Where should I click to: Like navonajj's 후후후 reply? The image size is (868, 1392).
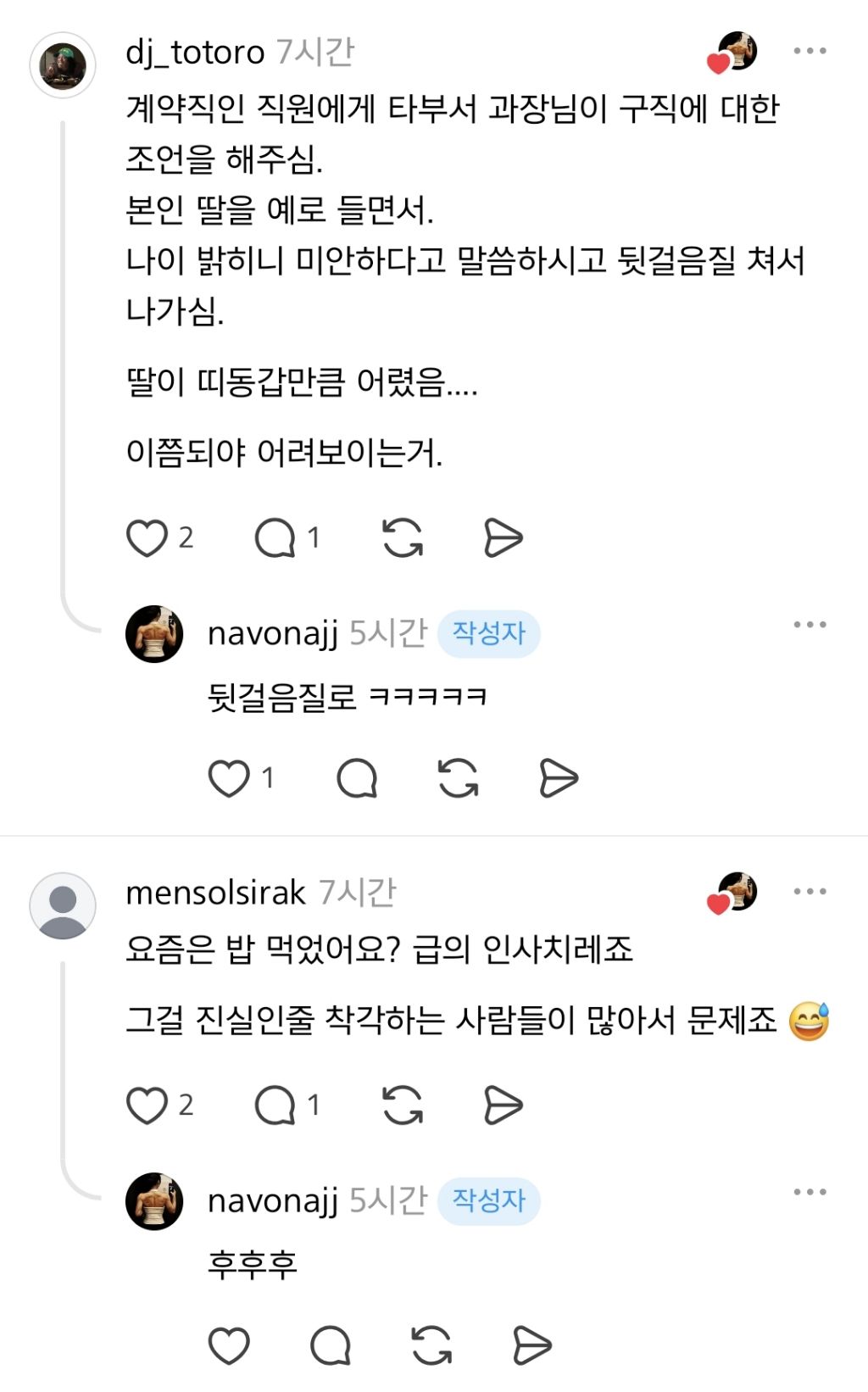(229, 1345)
